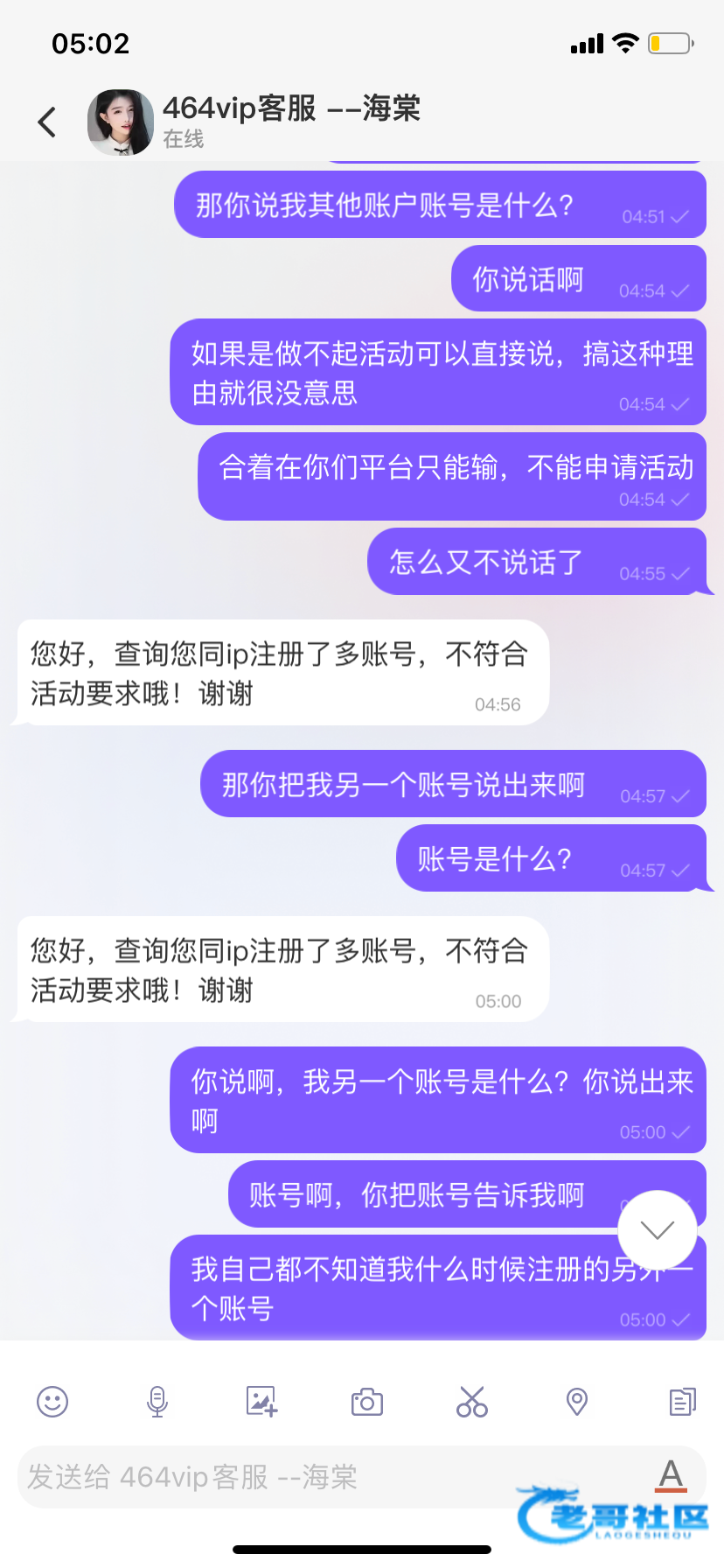This screenshot has height=1568, width=724.
Task: Open the emoji picker
Action: (x=52, y=1402)
